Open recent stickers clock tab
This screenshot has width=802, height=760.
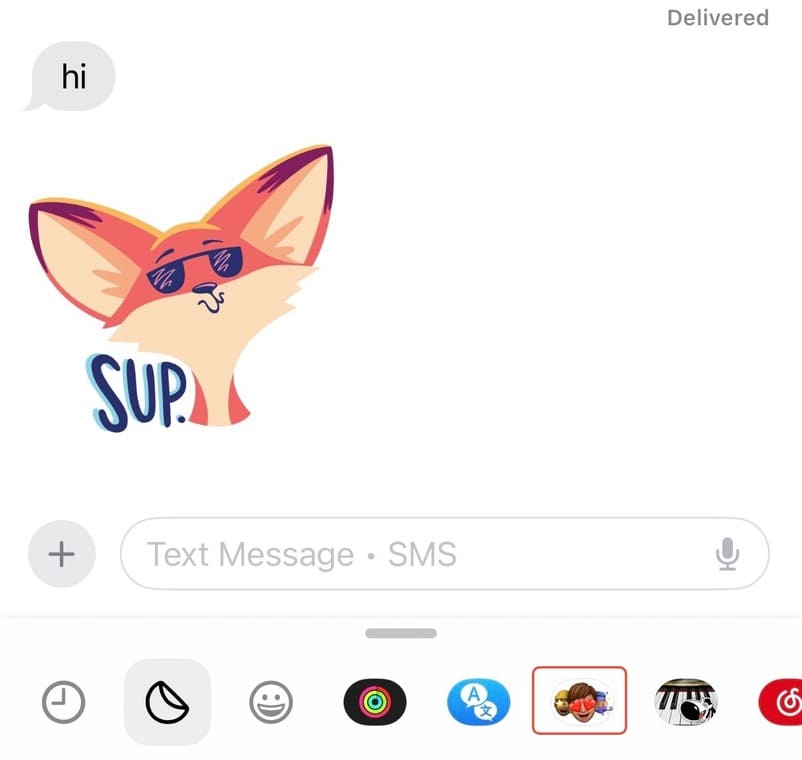pos(63,704)
